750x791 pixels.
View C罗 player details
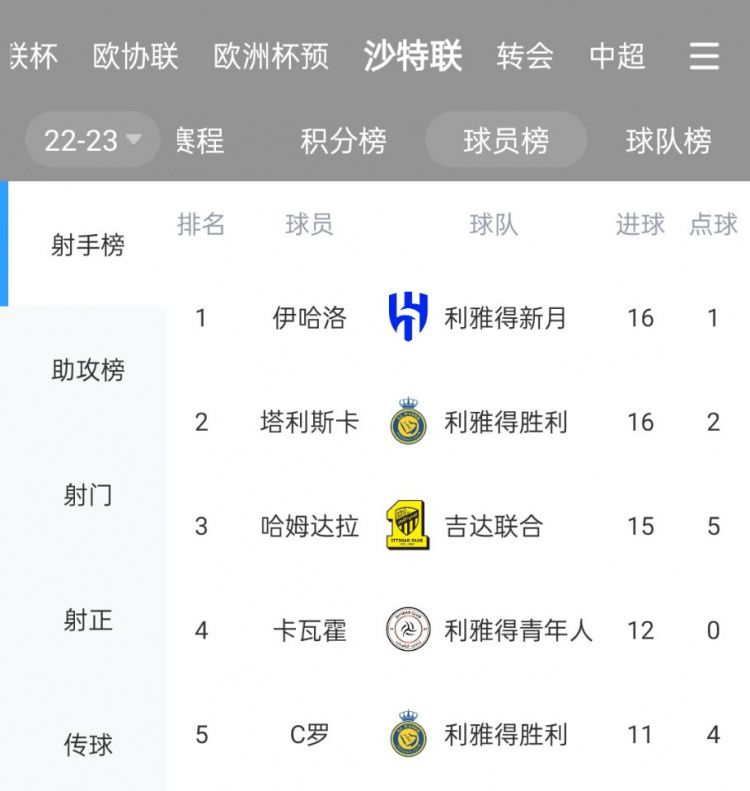[x=309, y=735]
